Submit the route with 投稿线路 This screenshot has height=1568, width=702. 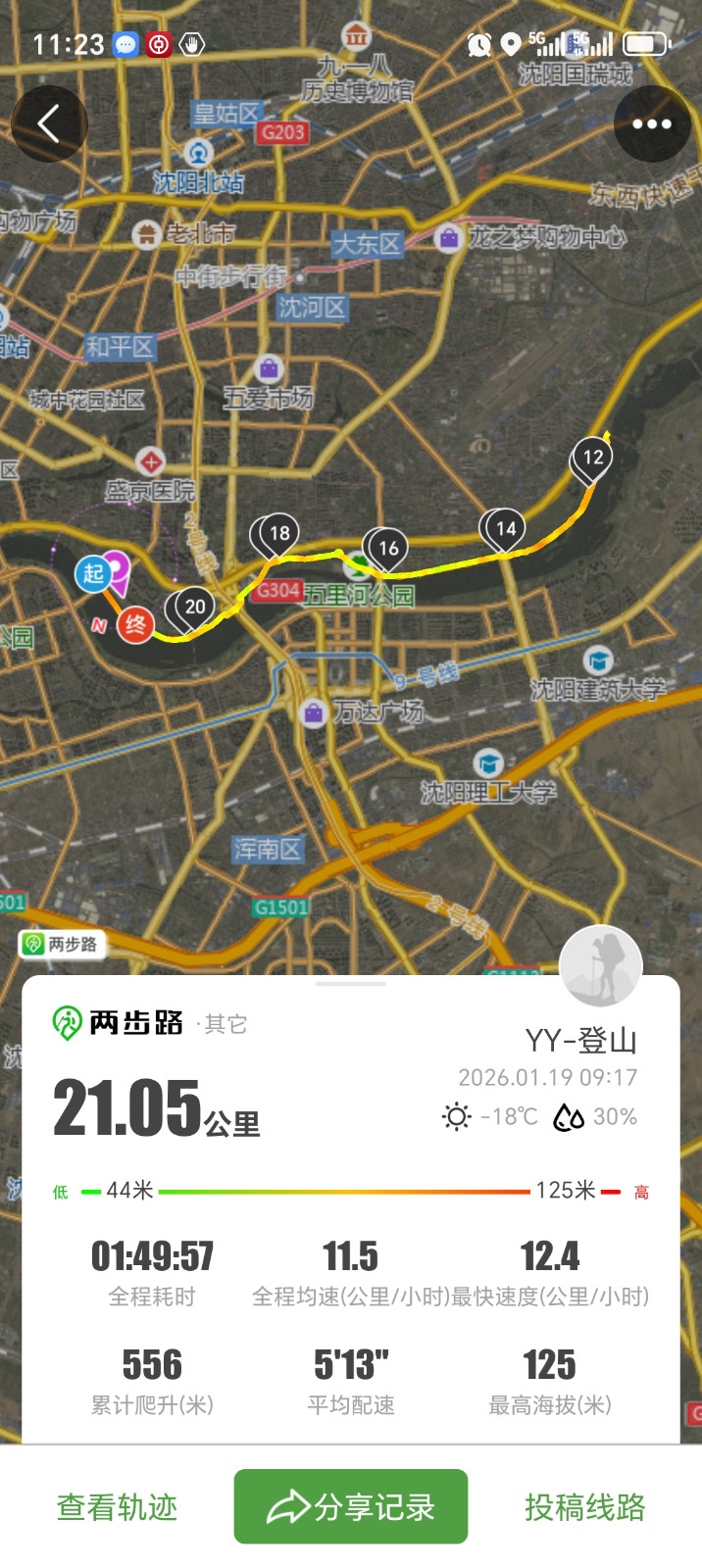click(585, 1507)
